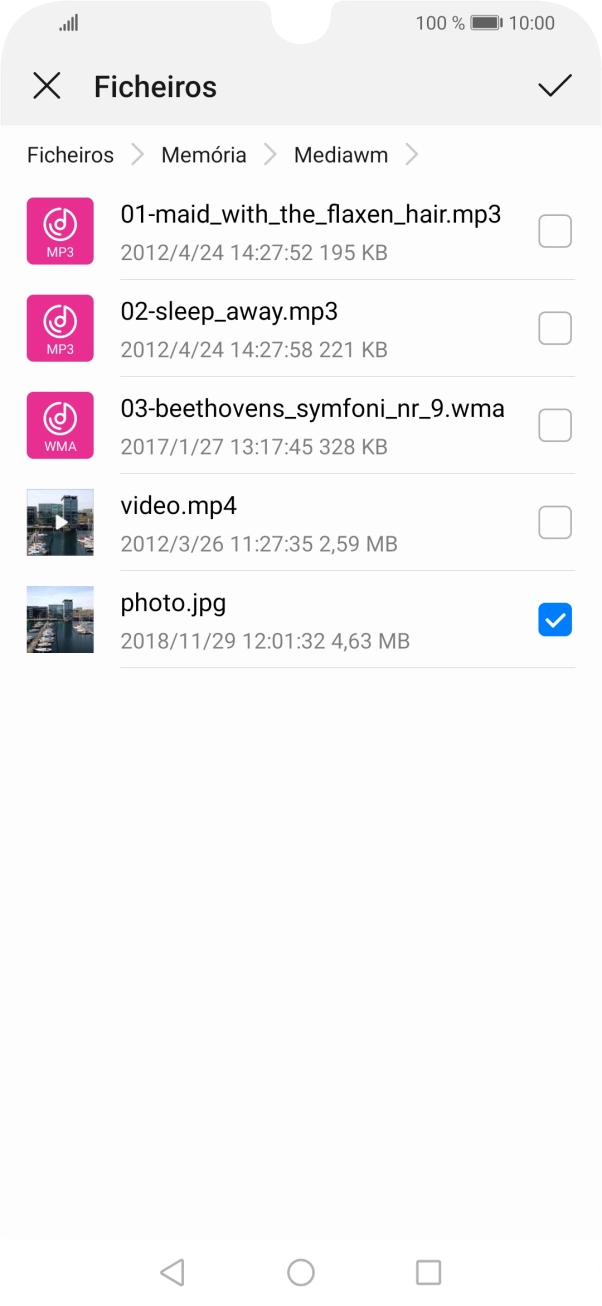Check the box for 02-sleep_away.mp3

pos(555,328)
